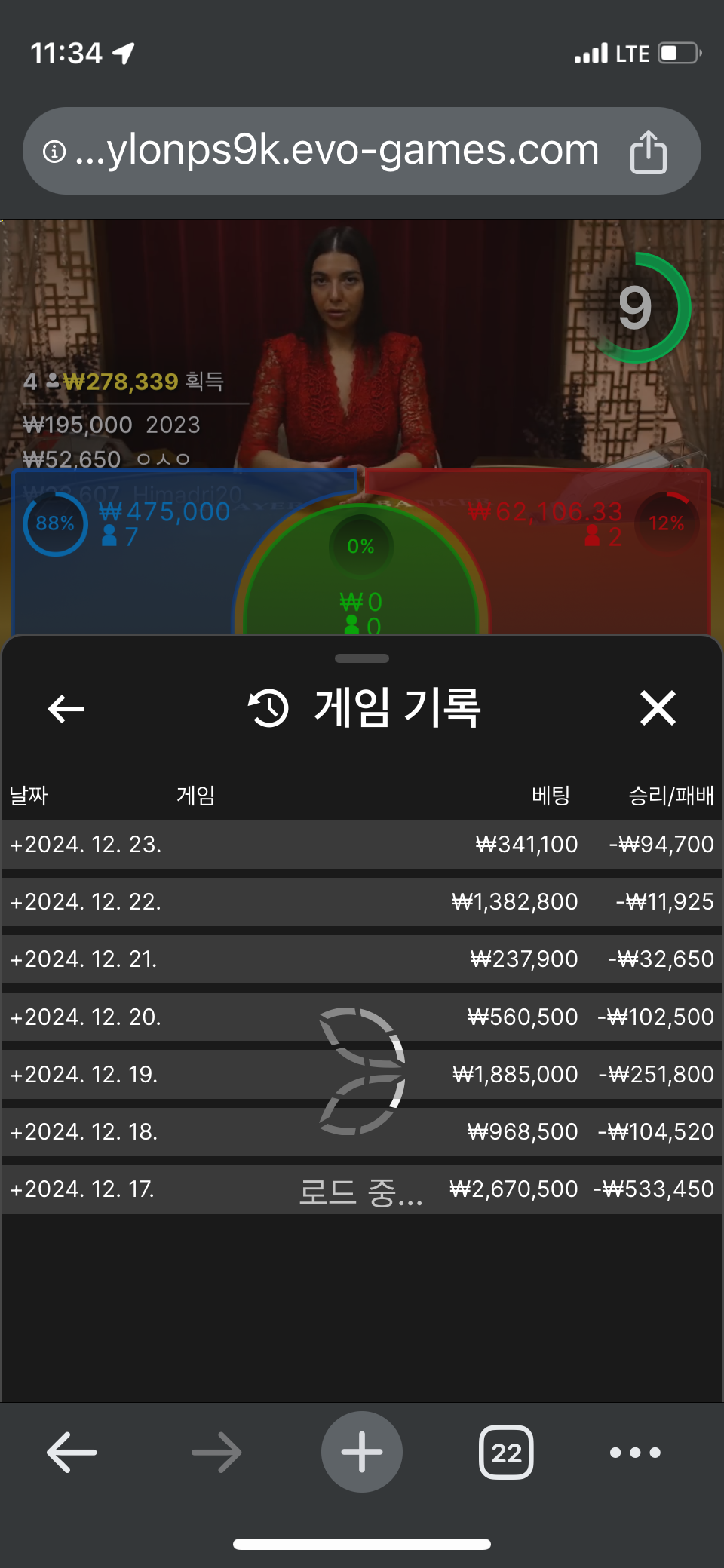Navigate back in the browser
724x1568 pixels.
tap(72, 1452)
